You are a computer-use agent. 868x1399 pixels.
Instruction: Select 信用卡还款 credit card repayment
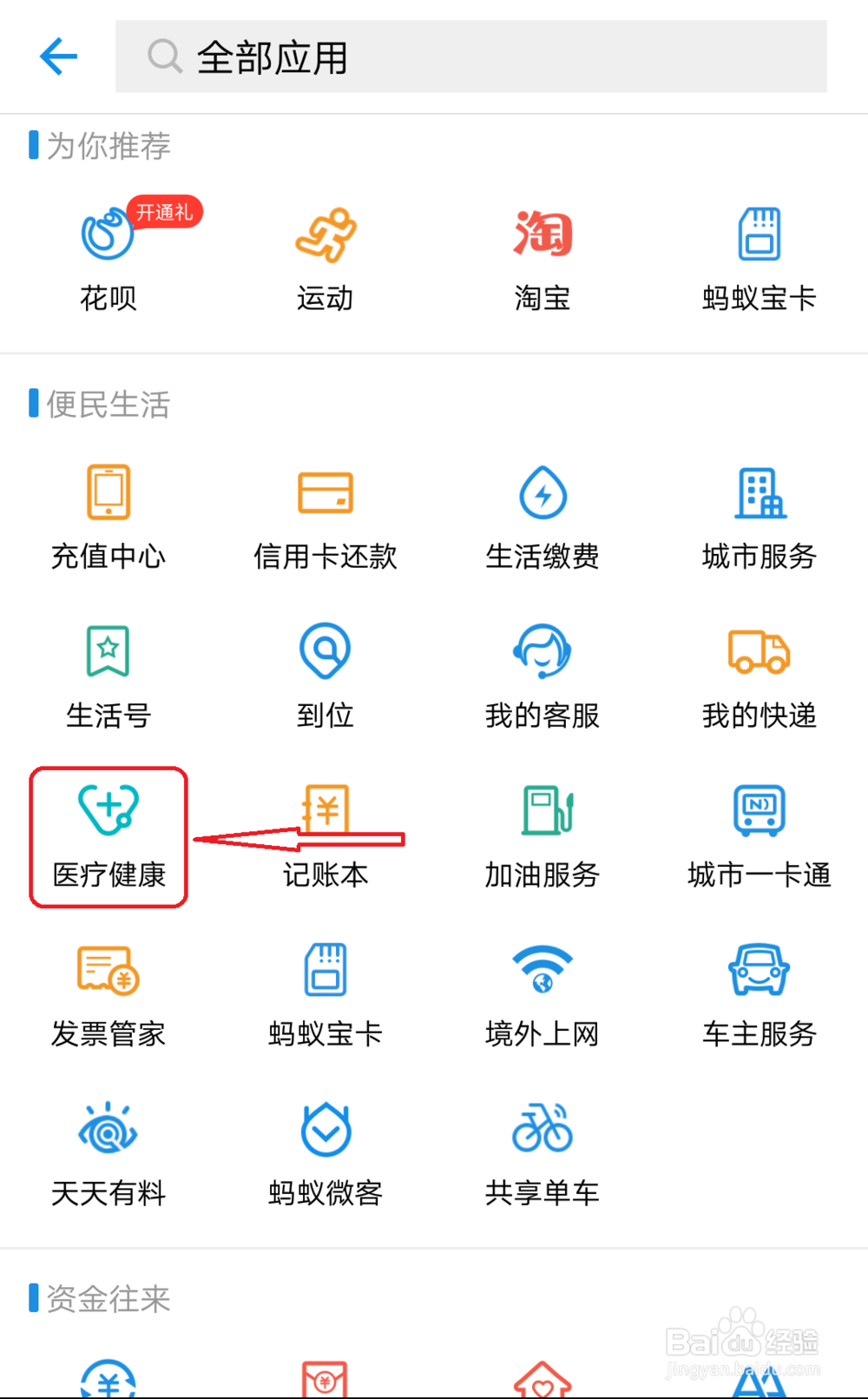click(325, 512)
